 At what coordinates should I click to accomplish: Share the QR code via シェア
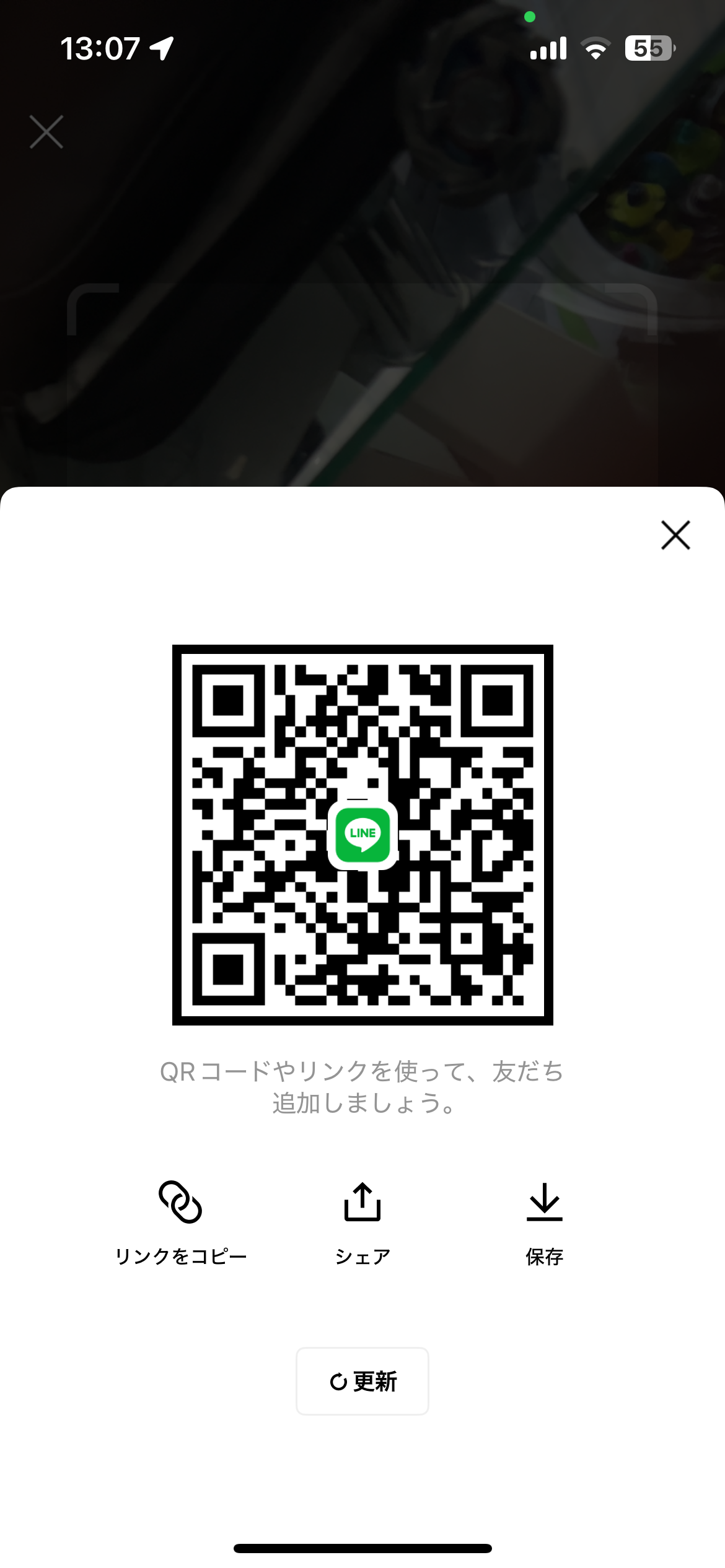point(362,1219)
